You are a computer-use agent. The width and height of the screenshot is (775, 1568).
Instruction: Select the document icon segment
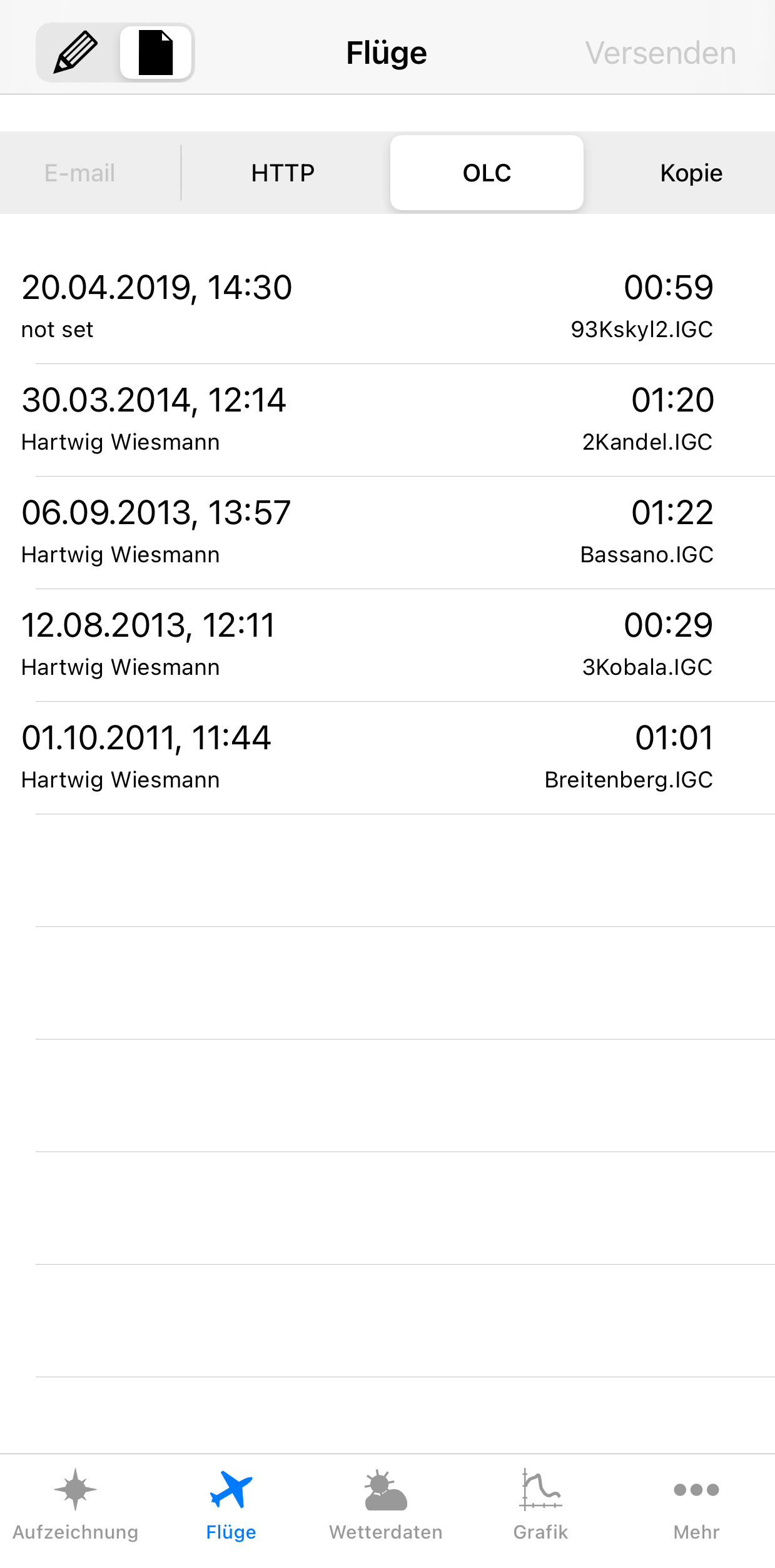pos(156,53)
